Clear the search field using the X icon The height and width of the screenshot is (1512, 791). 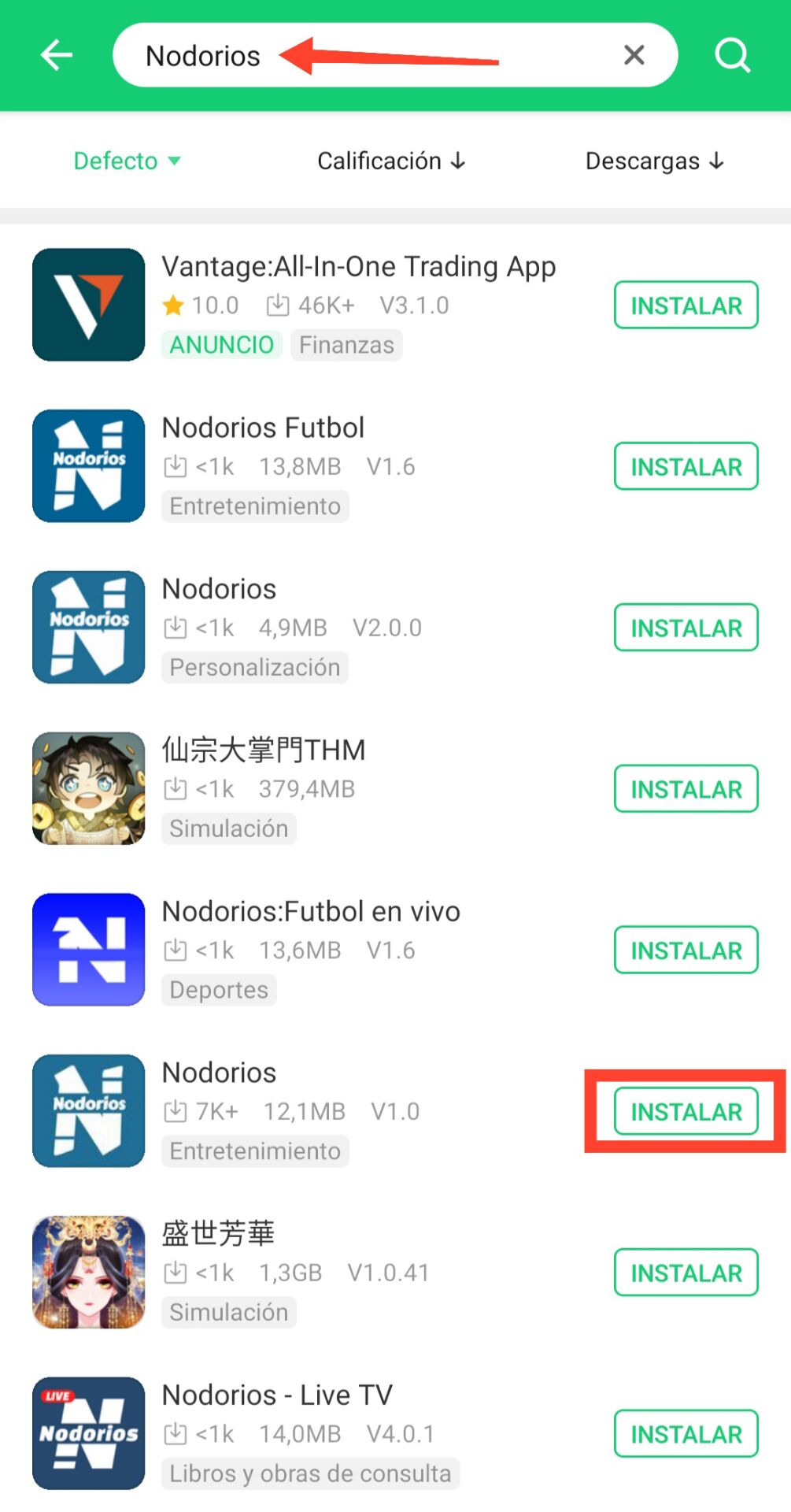click(x=634, y=54)
